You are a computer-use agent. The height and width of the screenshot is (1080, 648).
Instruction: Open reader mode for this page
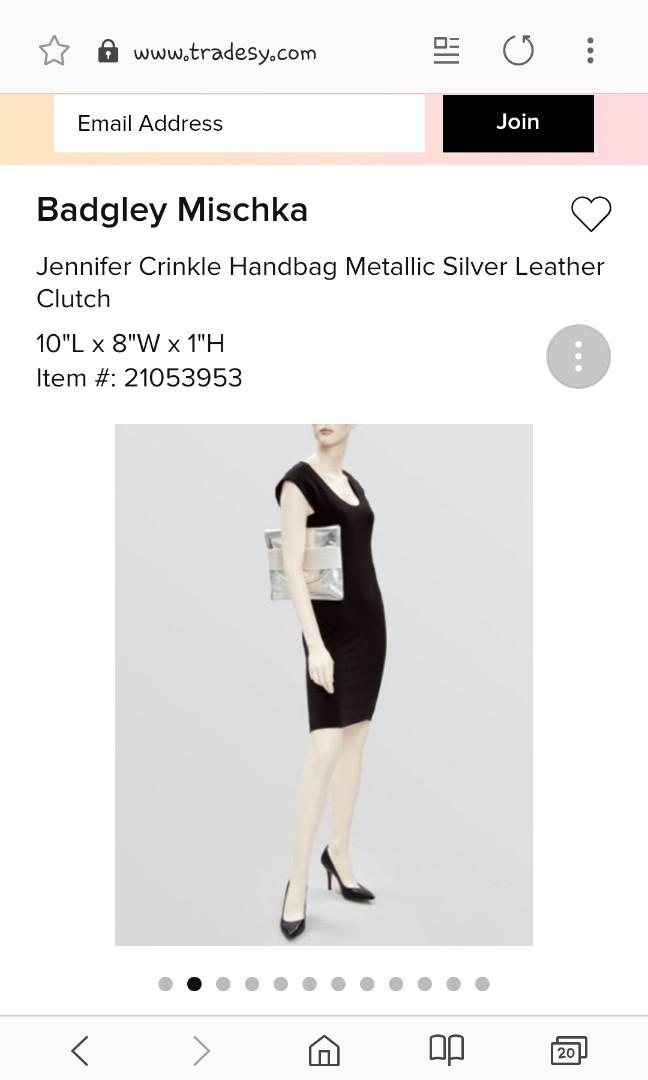coord(446,51)
